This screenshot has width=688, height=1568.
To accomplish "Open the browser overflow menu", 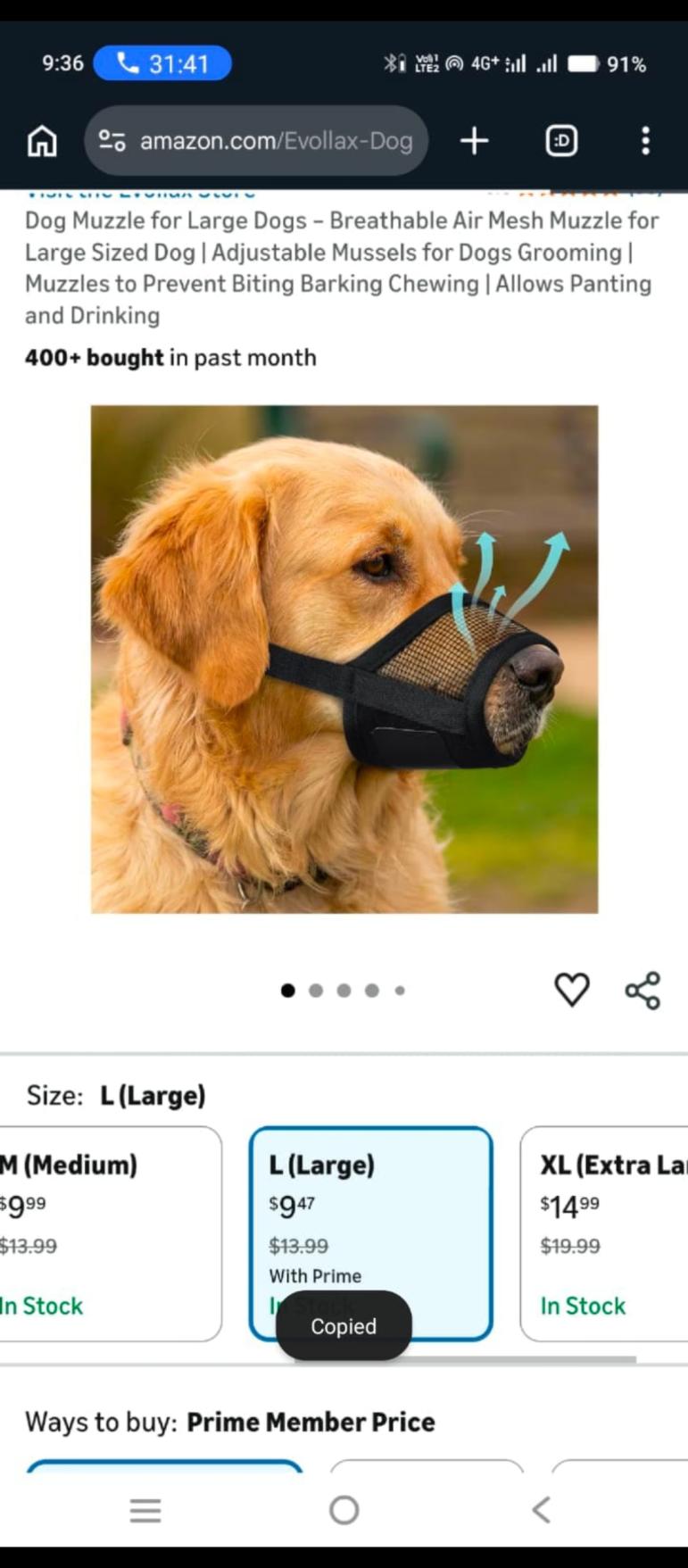I will [x=645, y=141].
